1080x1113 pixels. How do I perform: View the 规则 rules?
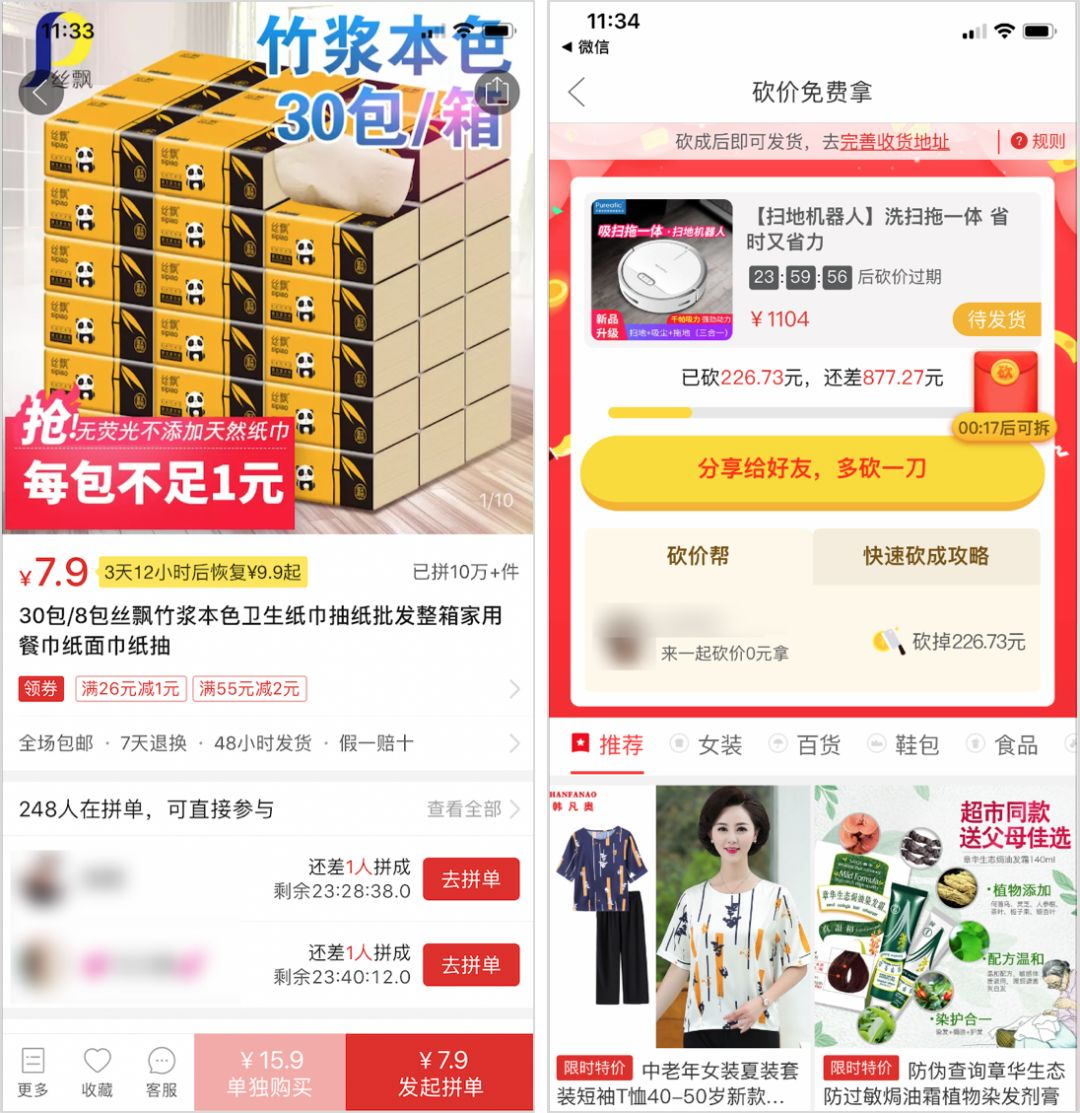click(1038, 141)
